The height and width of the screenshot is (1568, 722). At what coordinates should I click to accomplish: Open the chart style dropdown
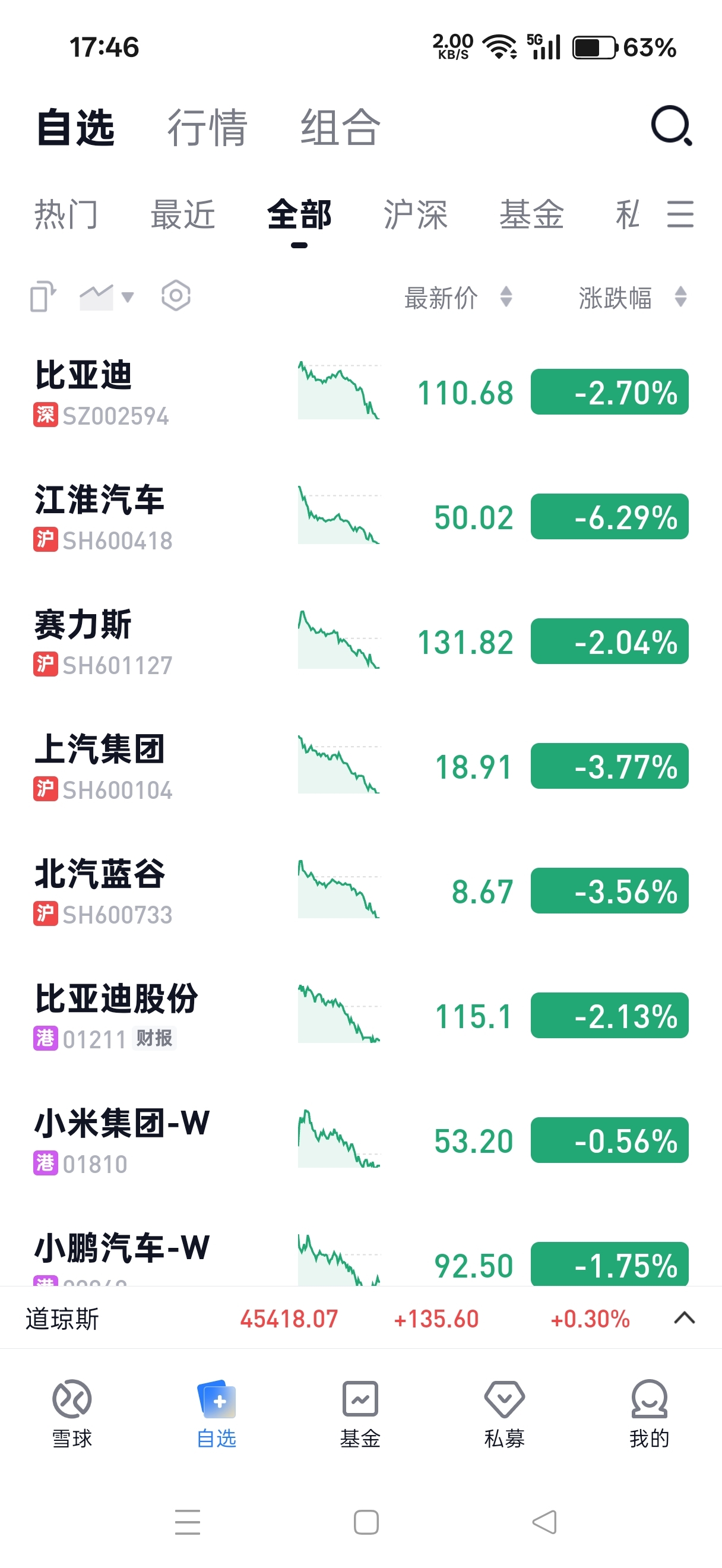[x=106, y=297]
